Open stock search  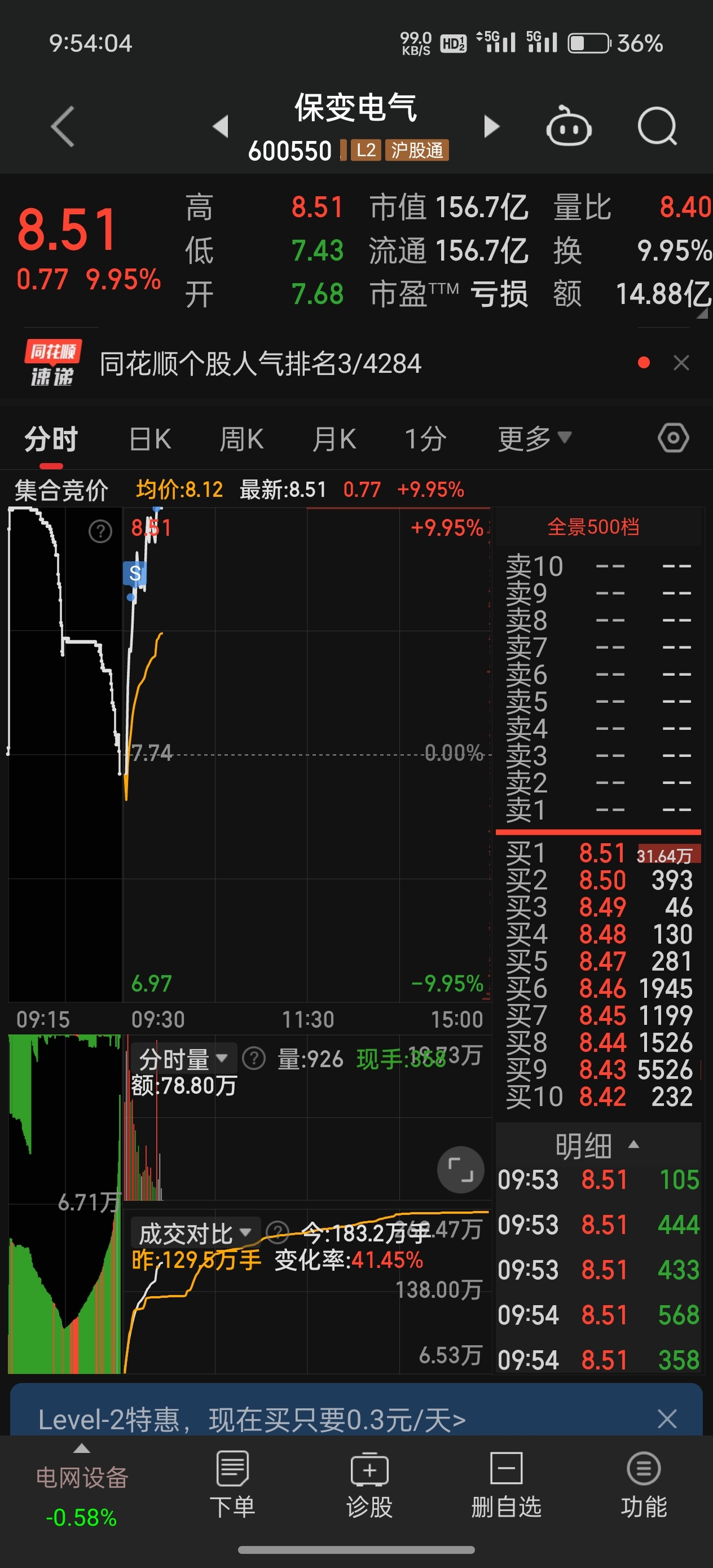pyautogui.click(x=657, y=126)
